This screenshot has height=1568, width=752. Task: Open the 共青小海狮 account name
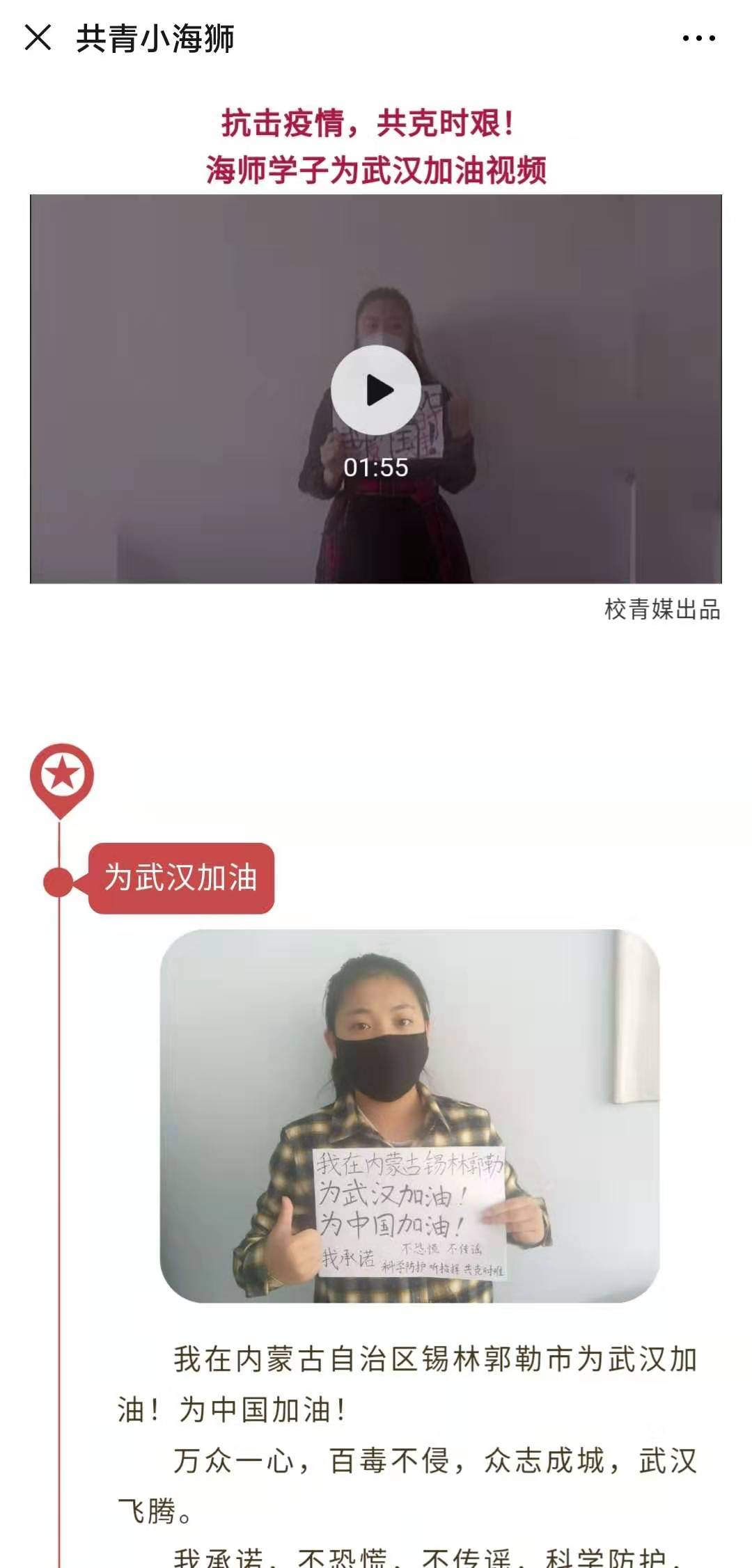click(153, 40)
